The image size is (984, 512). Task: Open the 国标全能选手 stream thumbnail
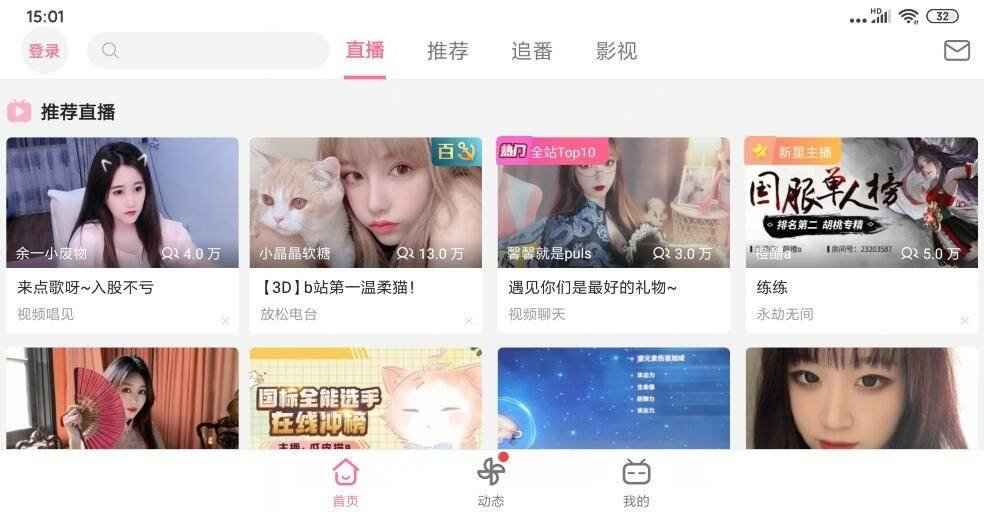(365, 398)
